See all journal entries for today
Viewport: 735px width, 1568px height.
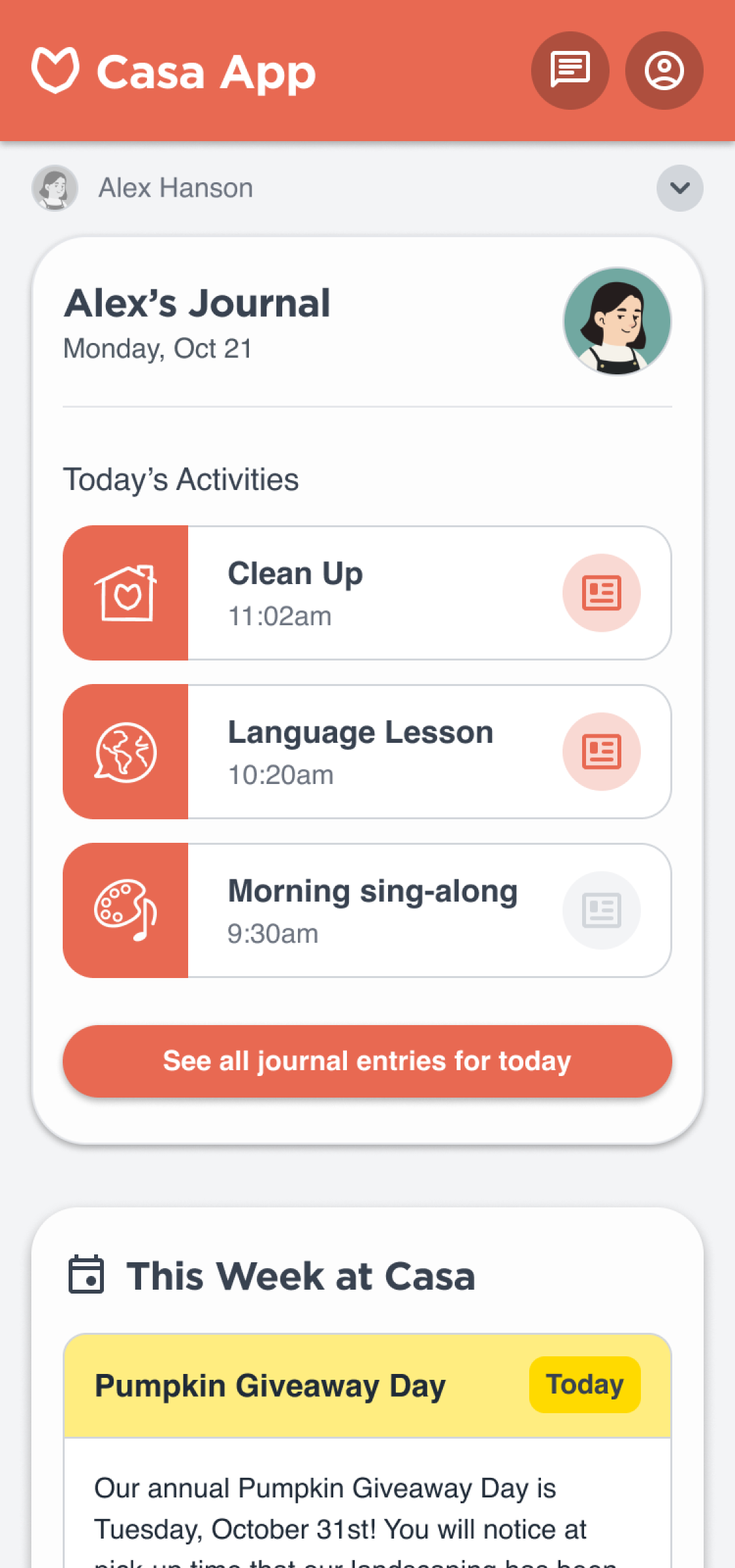click(367, 1061)
